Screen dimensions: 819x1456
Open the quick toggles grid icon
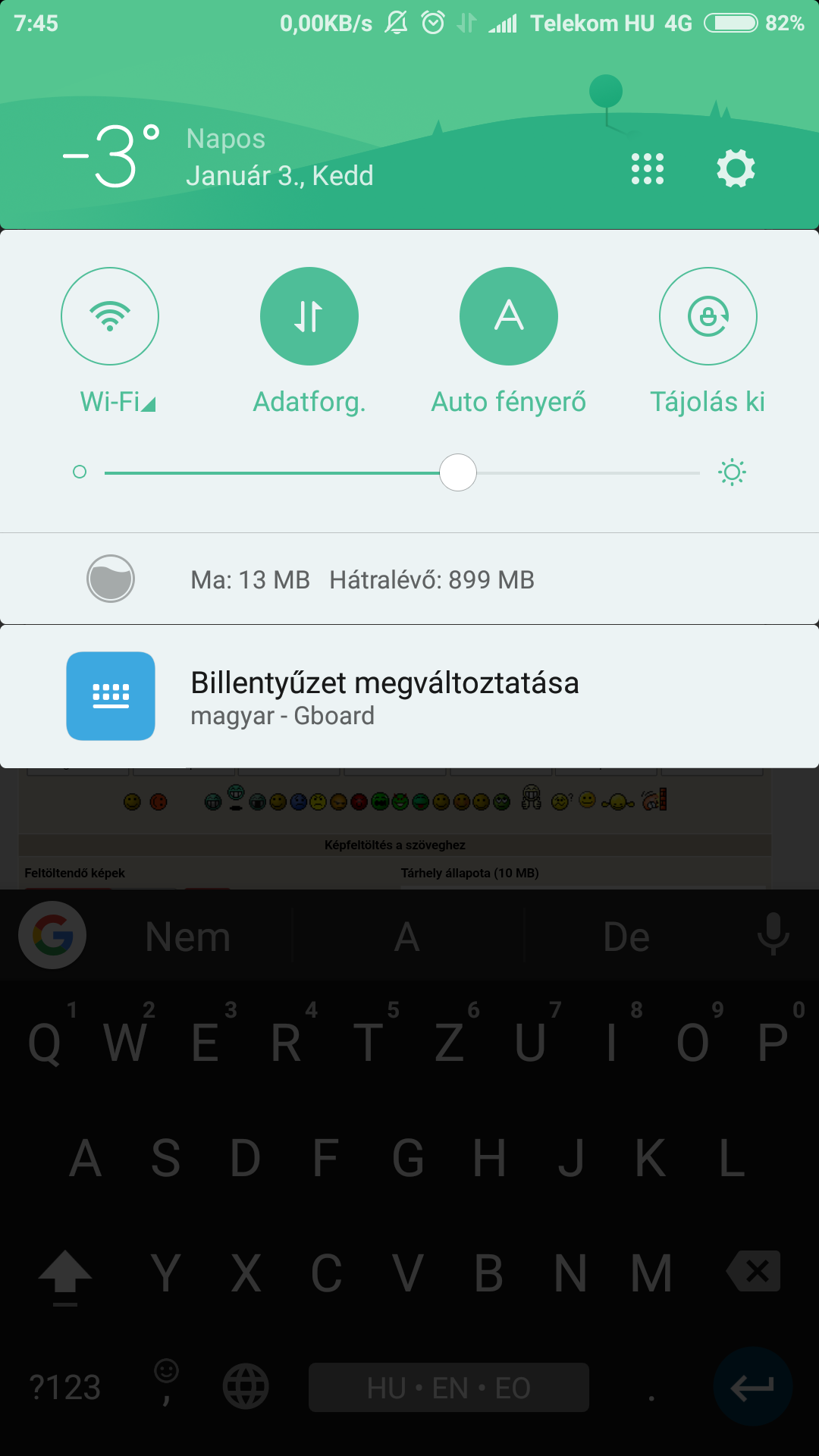click(x=648, y=168)
